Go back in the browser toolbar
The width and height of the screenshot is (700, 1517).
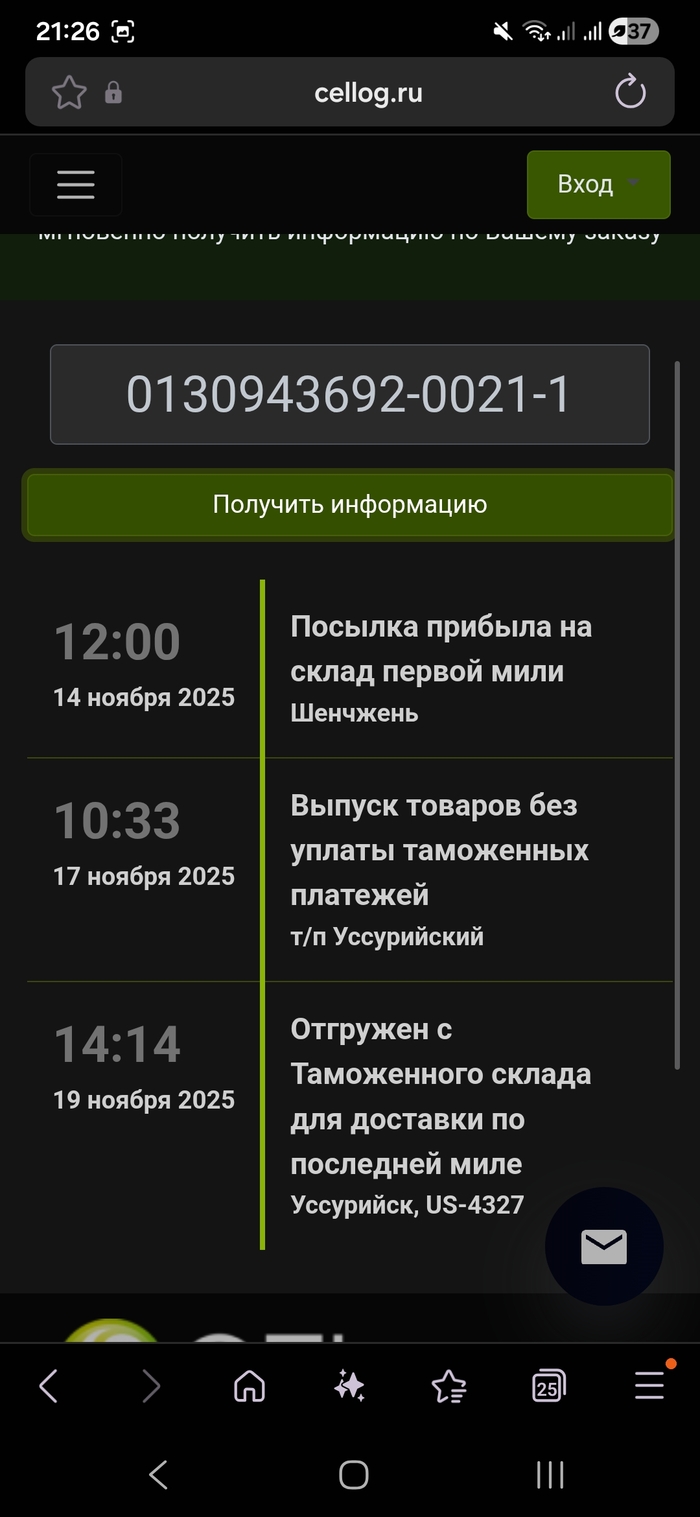click(48, 1385)
